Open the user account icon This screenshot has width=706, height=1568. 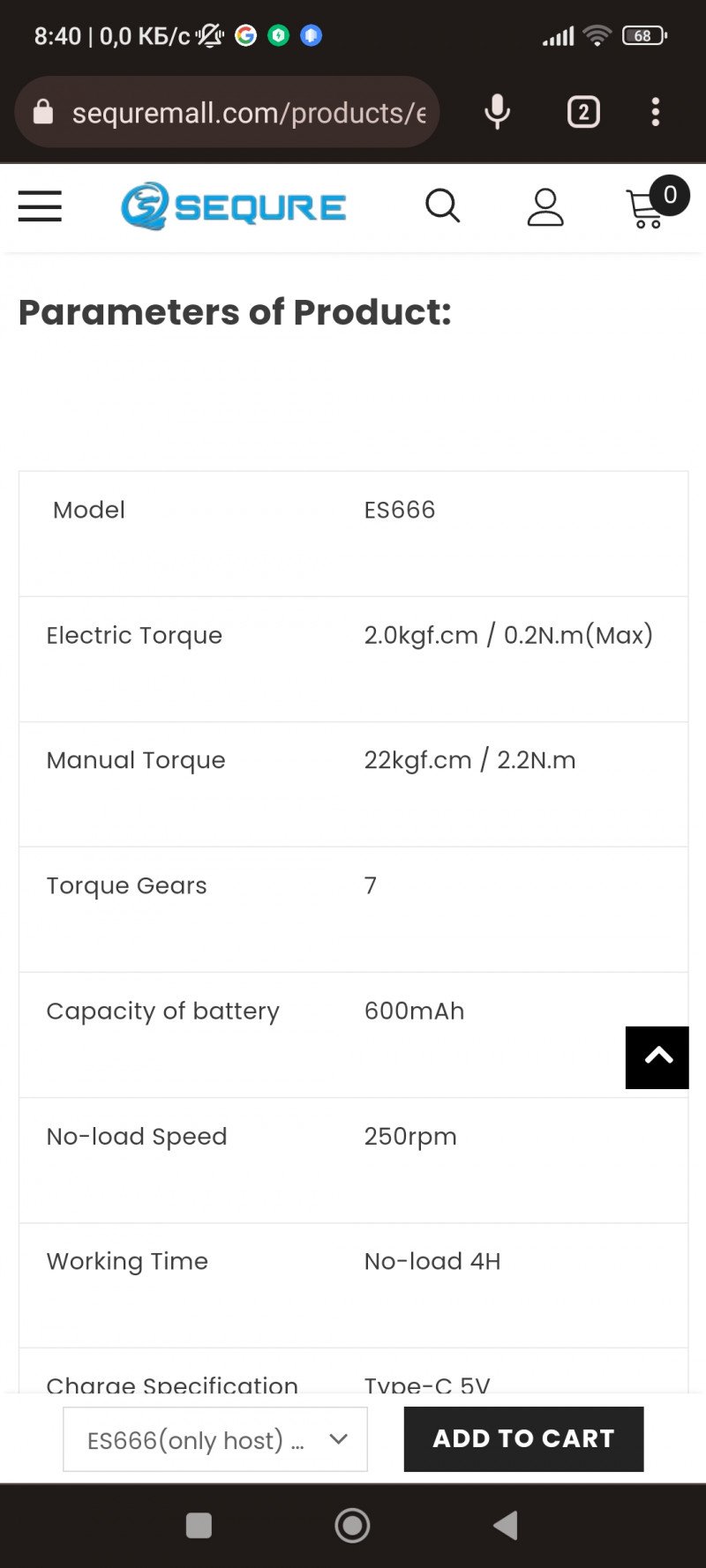[x=545, y=207]
